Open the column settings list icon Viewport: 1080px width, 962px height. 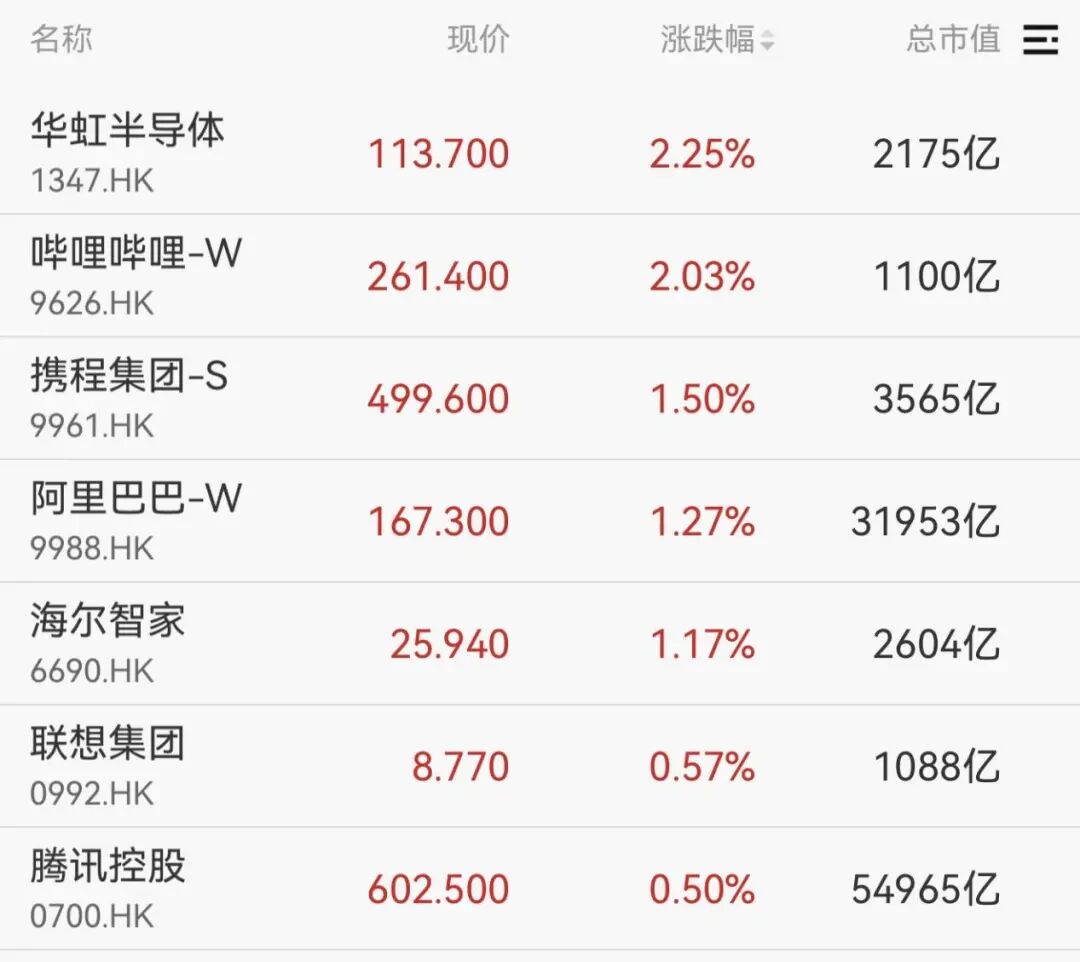[1040, 40]
